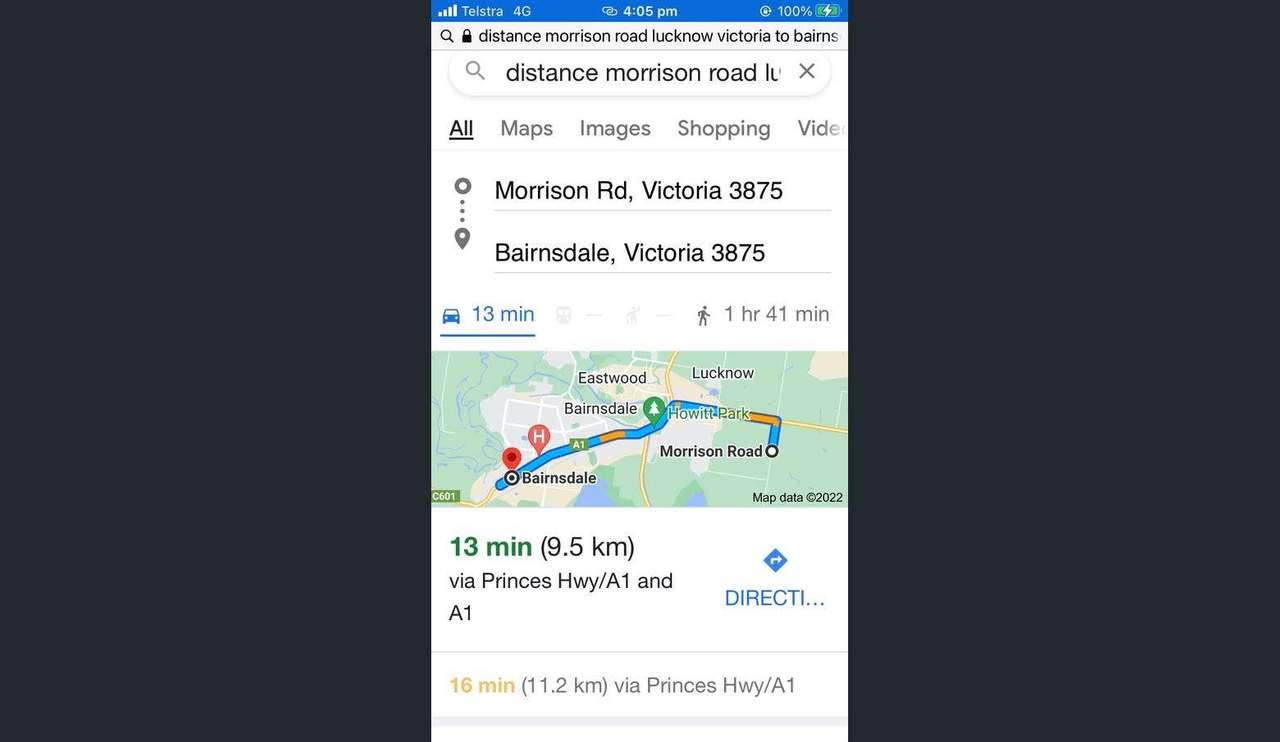Viewport: 1280px width, 742px height.
Task: Select the All results tab
Action: click(461, 128)
